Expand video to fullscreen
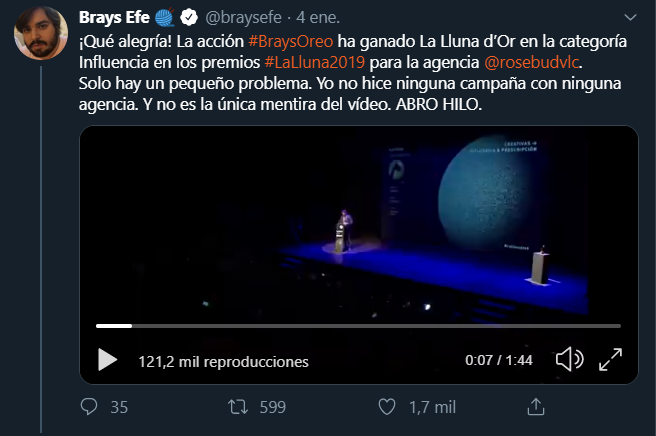656x436 pixels. (x=611, y=360)
